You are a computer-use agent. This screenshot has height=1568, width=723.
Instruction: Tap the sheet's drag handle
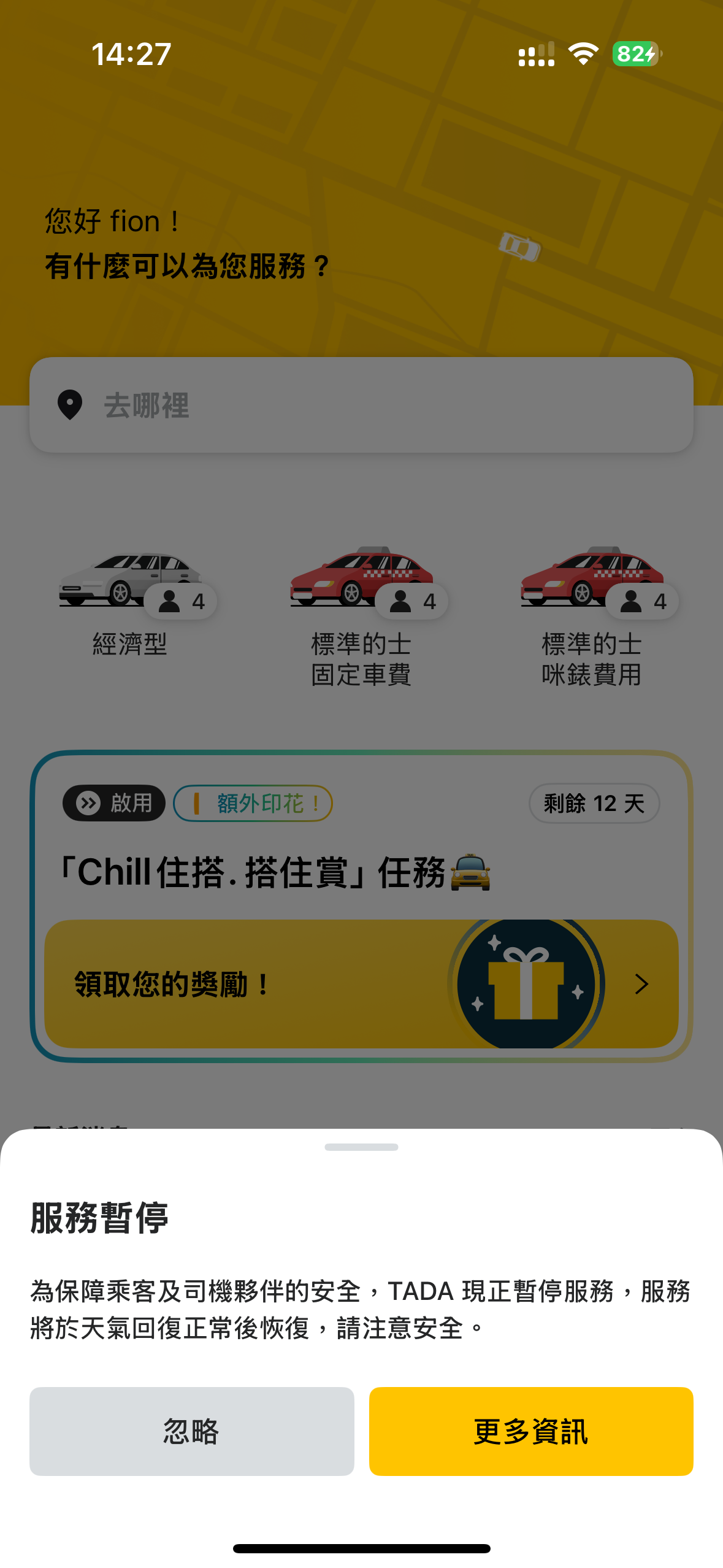pyautogui.click(x=361, y=1147)
